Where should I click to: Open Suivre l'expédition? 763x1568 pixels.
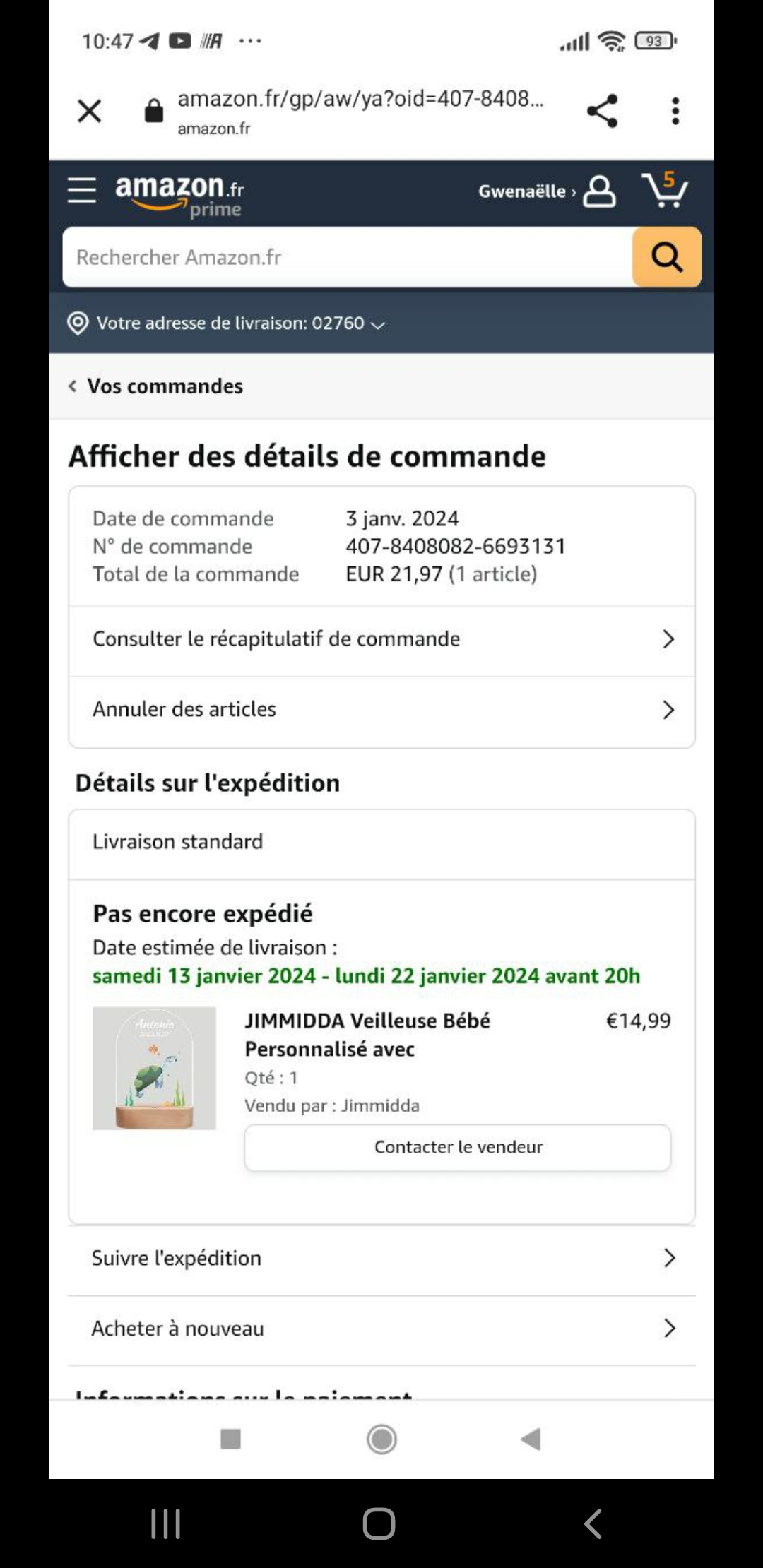pos(381,1259)
